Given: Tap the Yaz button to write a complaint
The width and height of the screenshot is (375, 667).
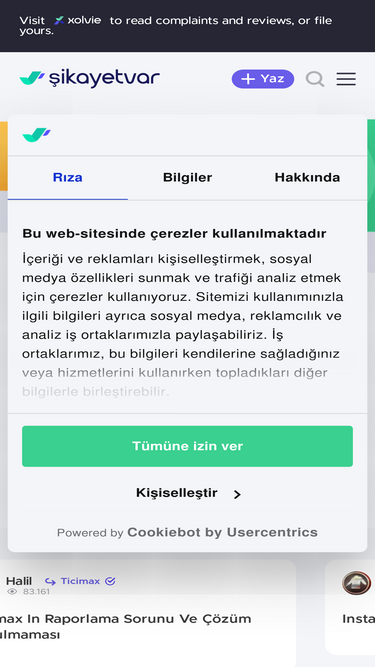Looking at the screenshot, I should click(263, 79).
